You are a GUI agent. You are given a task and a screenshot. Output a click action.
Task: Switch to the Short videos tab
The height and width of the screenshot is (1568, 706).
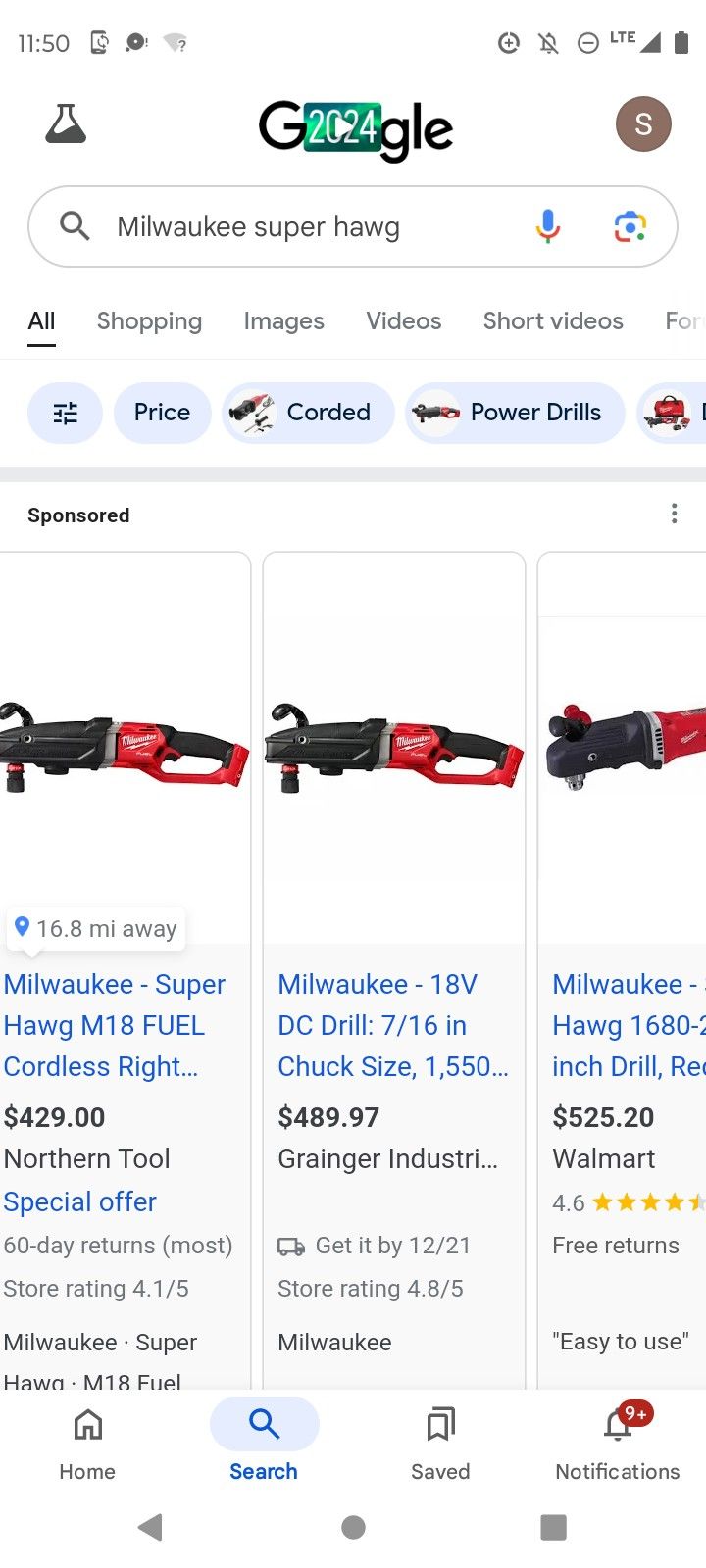click(x=553, y=321)
